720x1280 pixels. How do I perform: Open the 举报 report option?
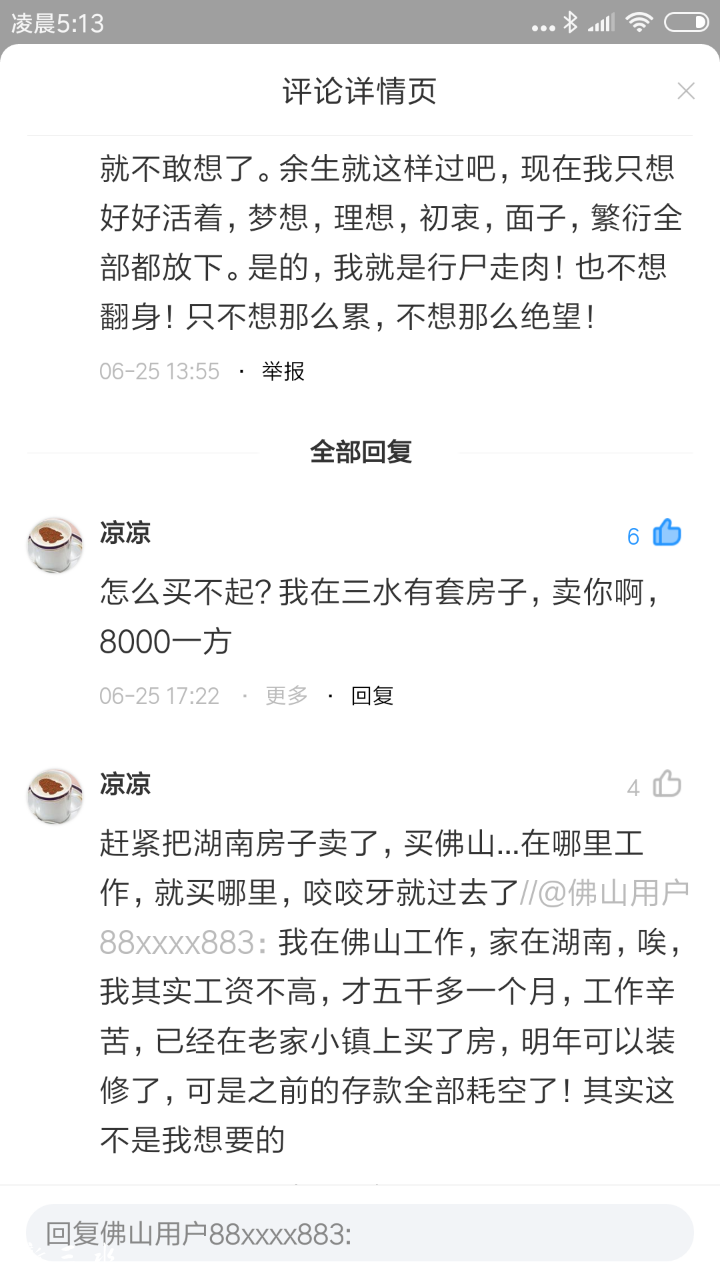285,371
